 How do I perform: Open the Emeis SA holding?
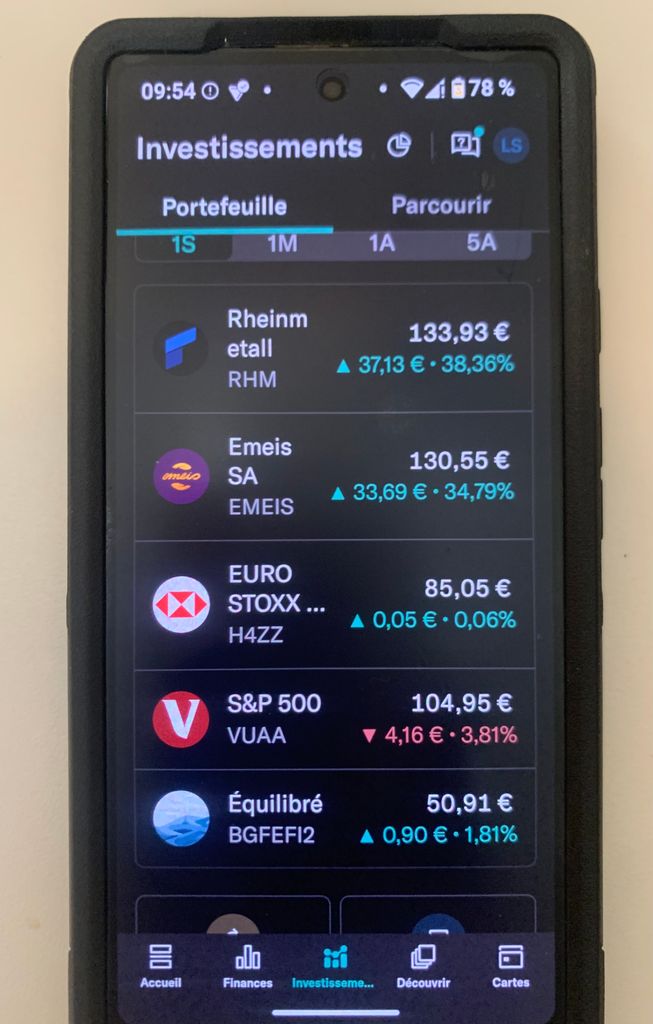[333, 476]
